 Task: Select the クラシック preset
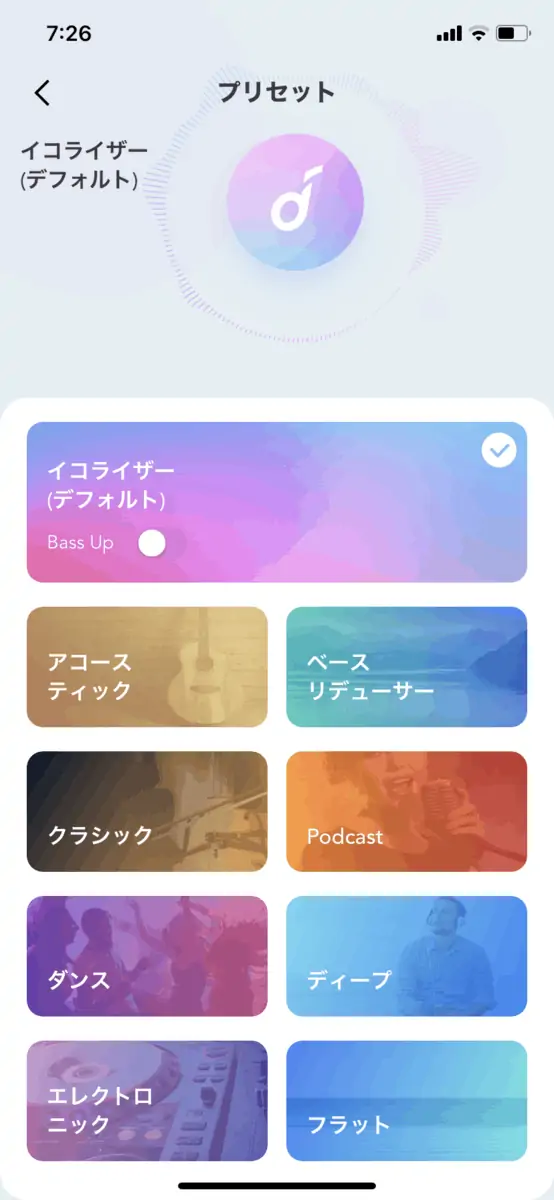click(x=147, y=812)
